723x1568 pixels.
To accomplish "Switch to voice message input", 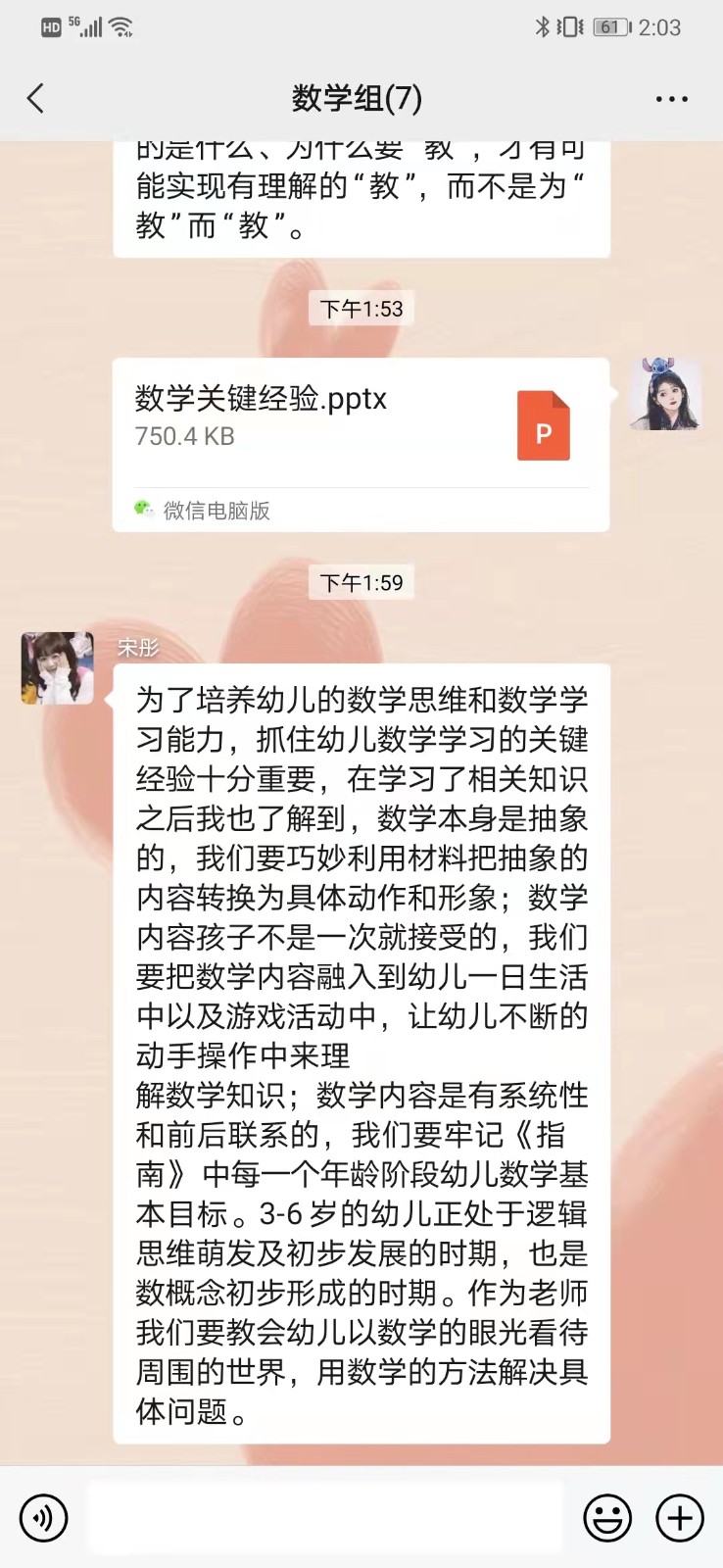I will (x=43, y=1518).
